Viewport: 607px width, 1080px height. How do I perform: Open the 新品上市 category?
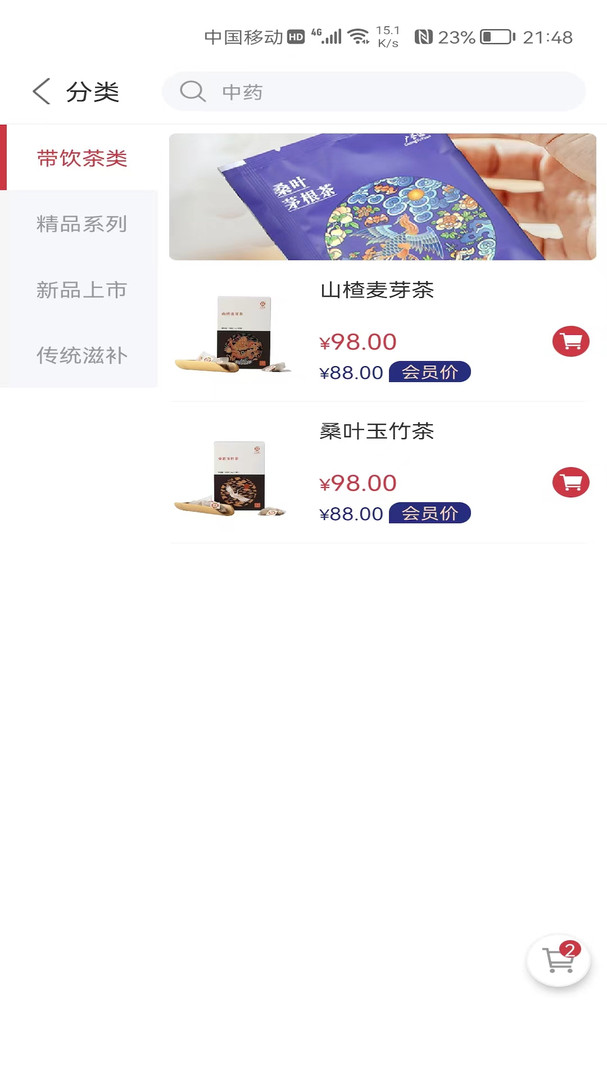coord(81,290)
